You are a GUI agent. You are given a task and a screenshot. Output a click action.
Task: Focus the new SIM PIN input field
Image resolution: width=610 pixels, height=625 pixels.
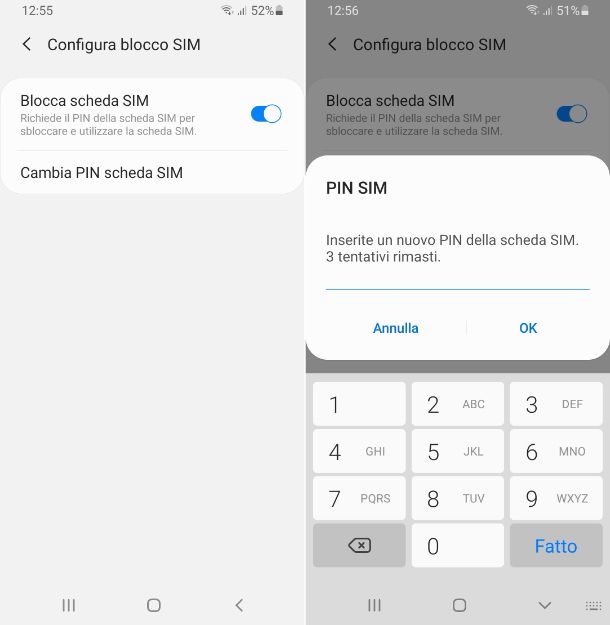click(457, 278)
